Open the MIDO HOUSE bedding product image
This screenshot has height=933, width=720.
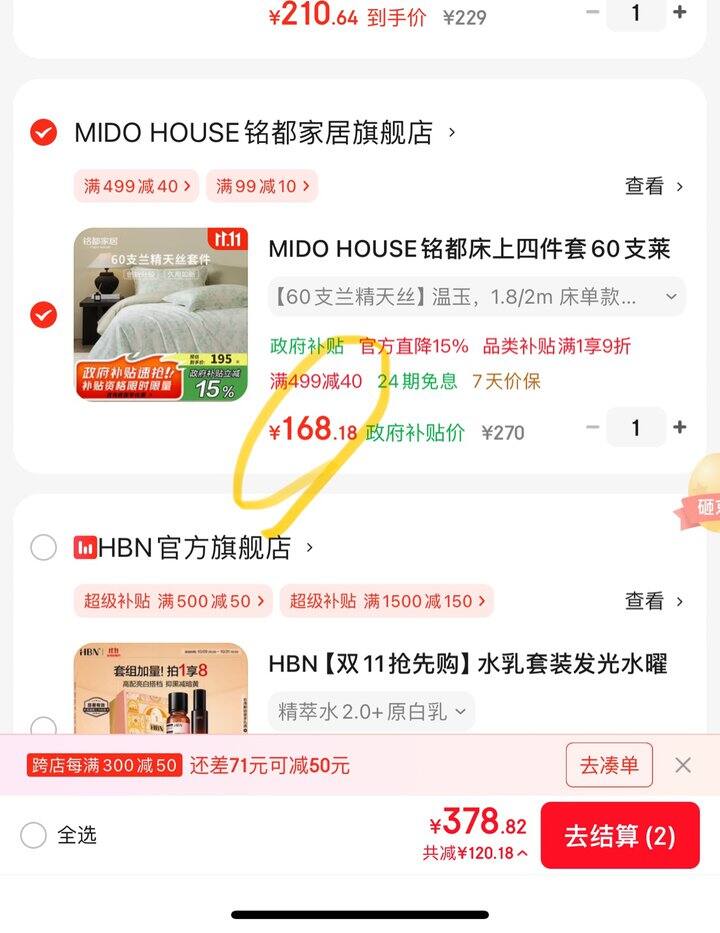pos(160,315)
